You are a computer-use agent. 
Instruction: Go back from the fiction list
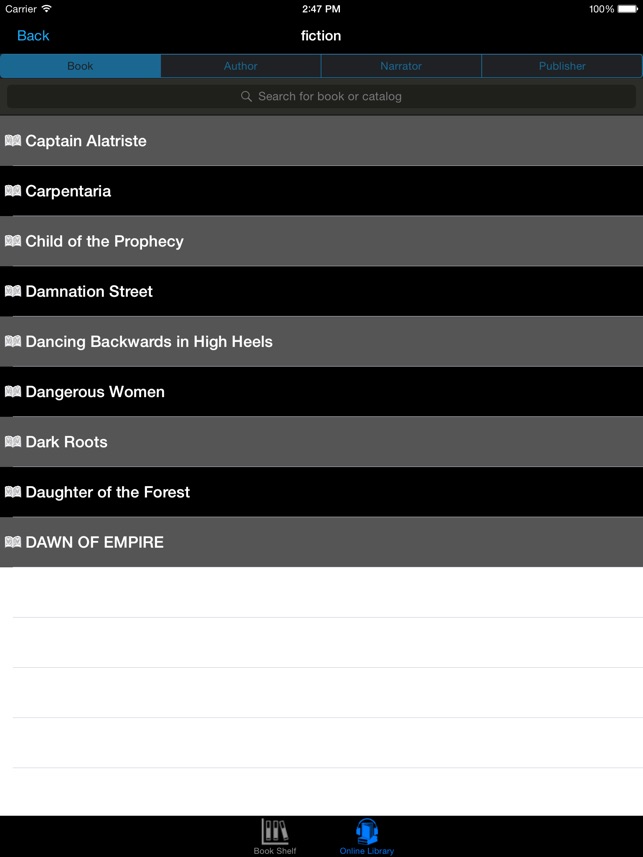tap(33, 36)
